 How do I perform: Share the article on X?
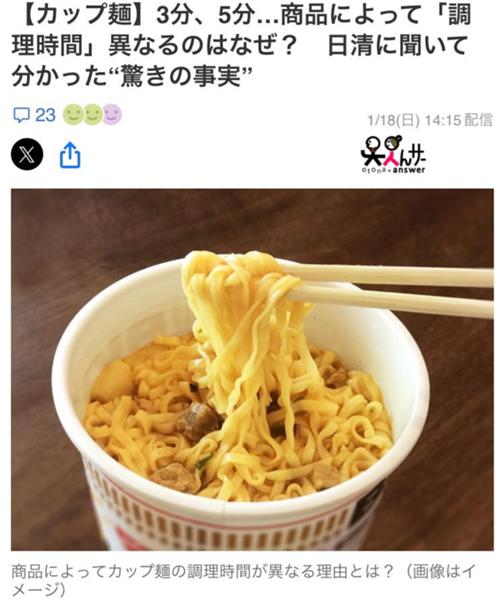(x=27, y=155)
